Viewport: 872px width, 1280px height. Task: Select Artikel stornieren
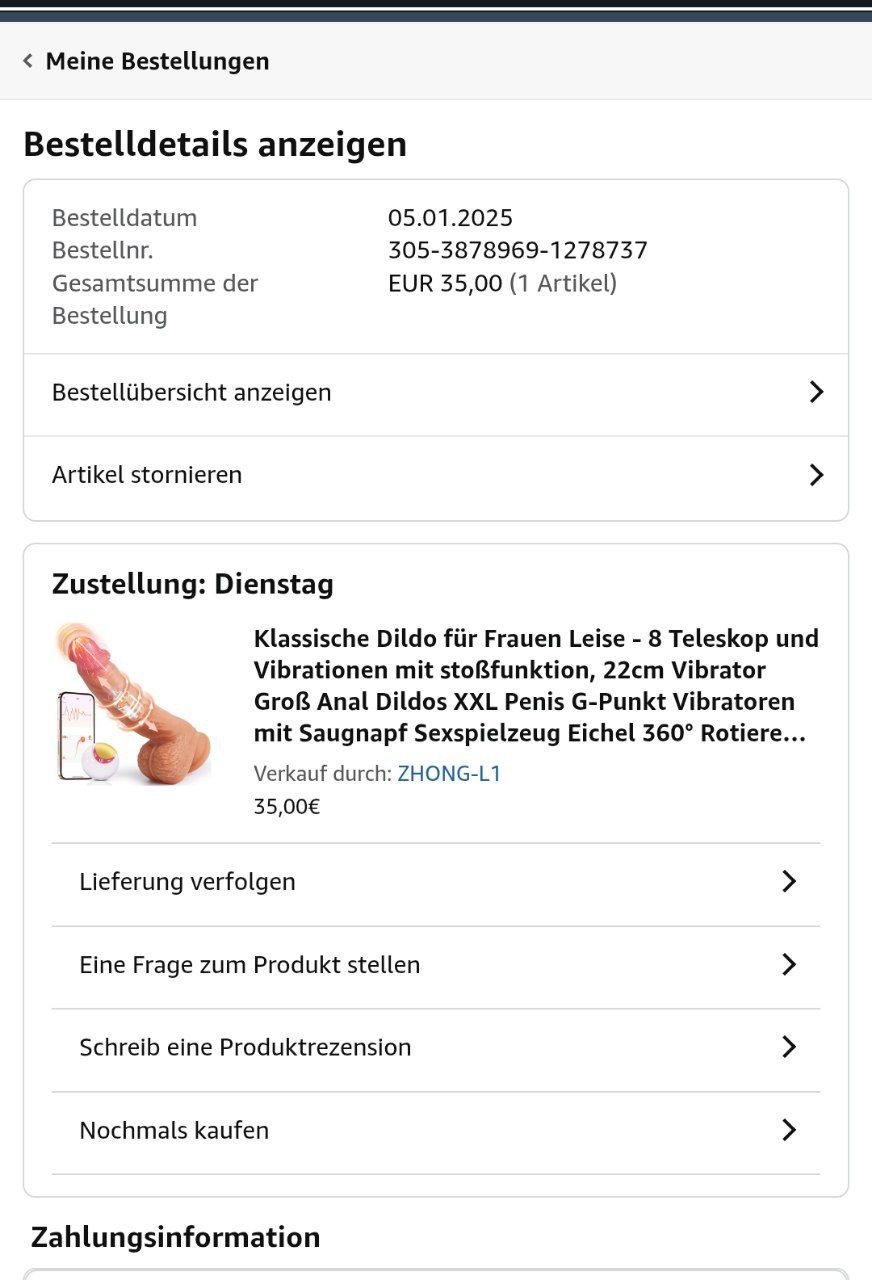pos(436,475)
